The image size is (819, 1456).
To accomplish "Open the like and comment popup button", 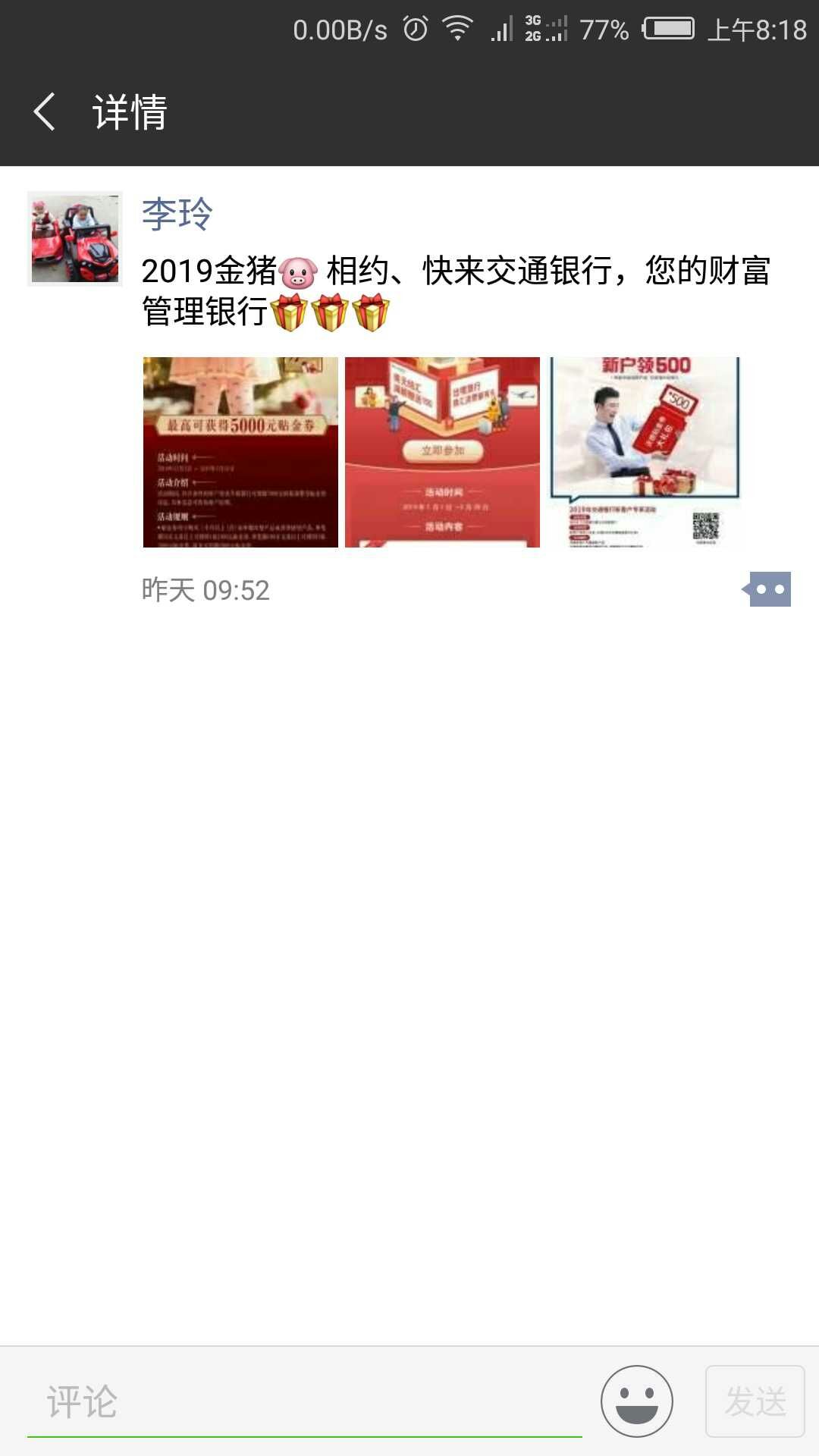I will click(x=767, y=589).
